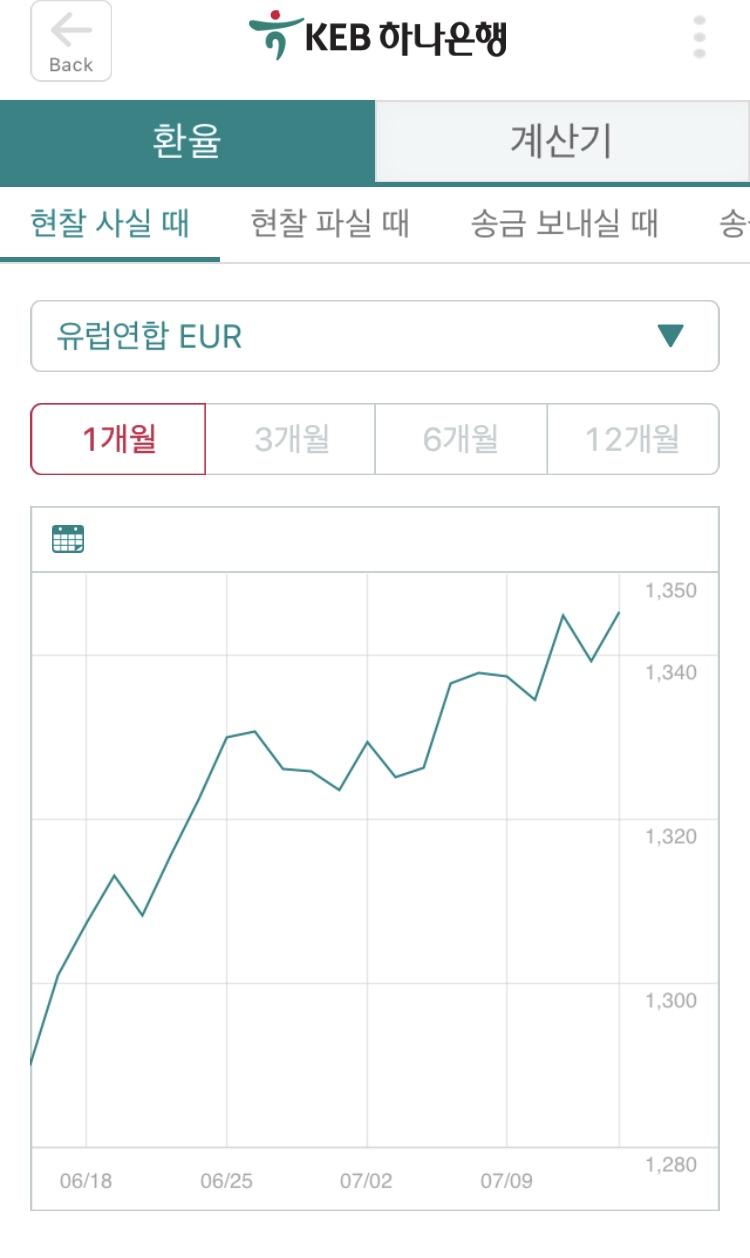Choose the 3개월 chart period
Image resolution: width=750 pixels, height=1258 pixels.
pyautogui.click(x=291, y=439)
